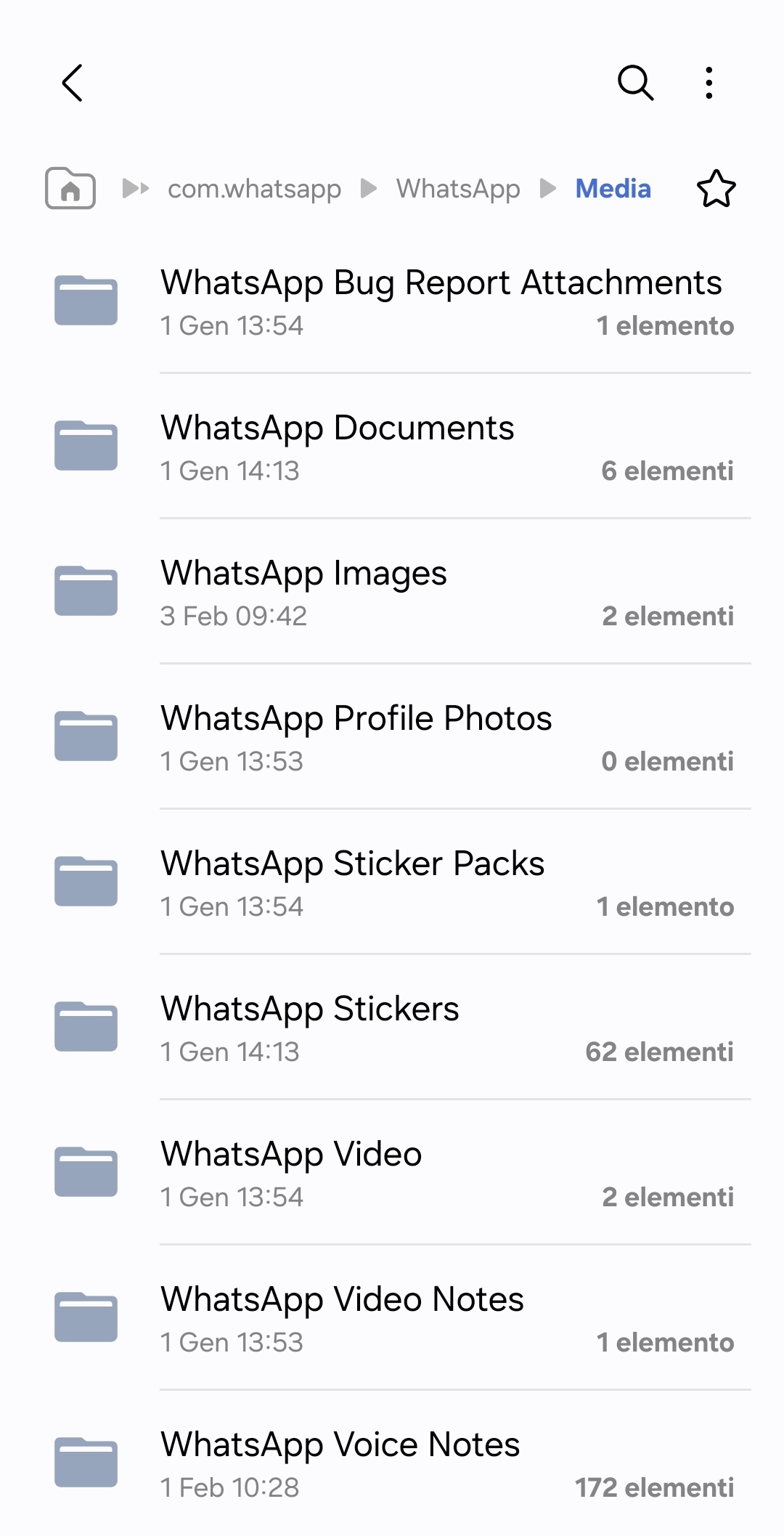
Task: Select WhatsApp in the breadcrumb path
Action: (460, 189)
